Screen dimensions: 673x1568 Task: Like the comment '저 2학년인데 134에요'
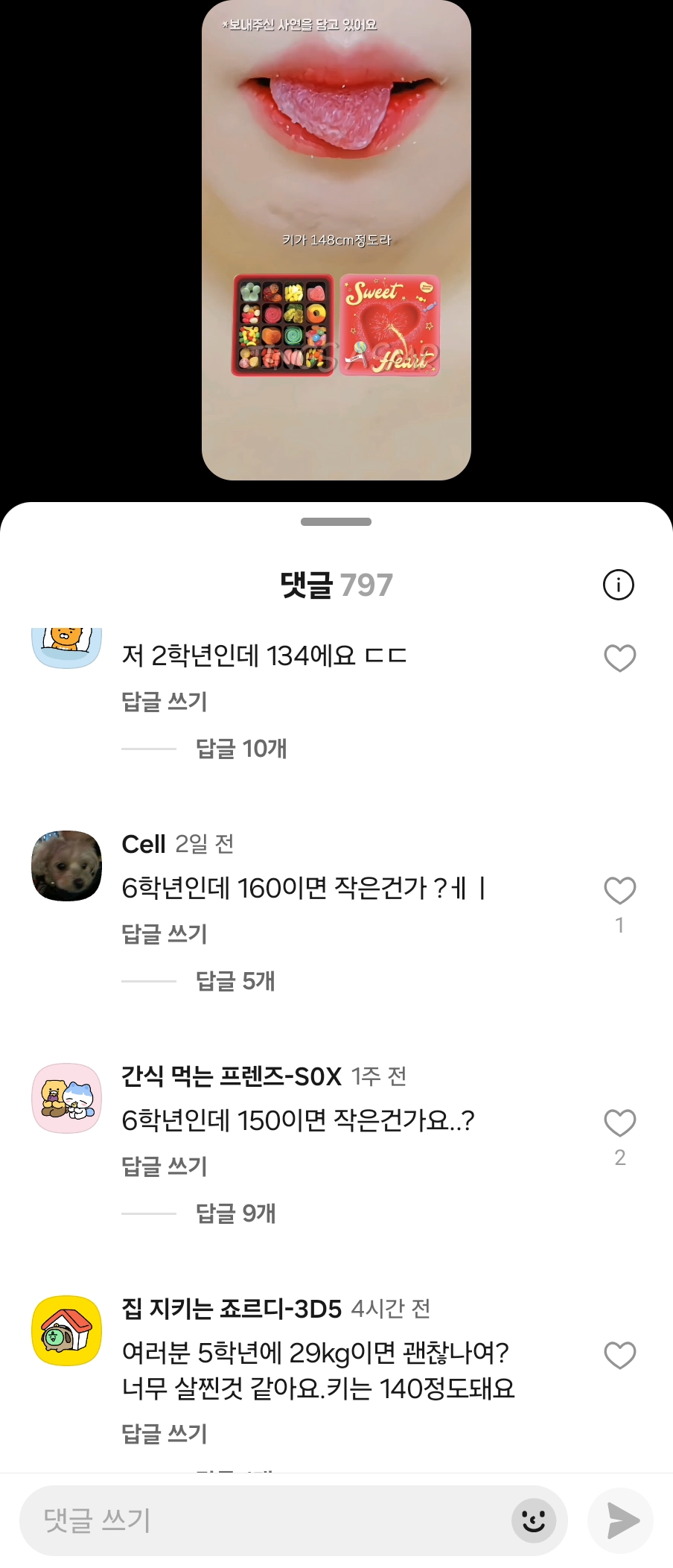619,658
